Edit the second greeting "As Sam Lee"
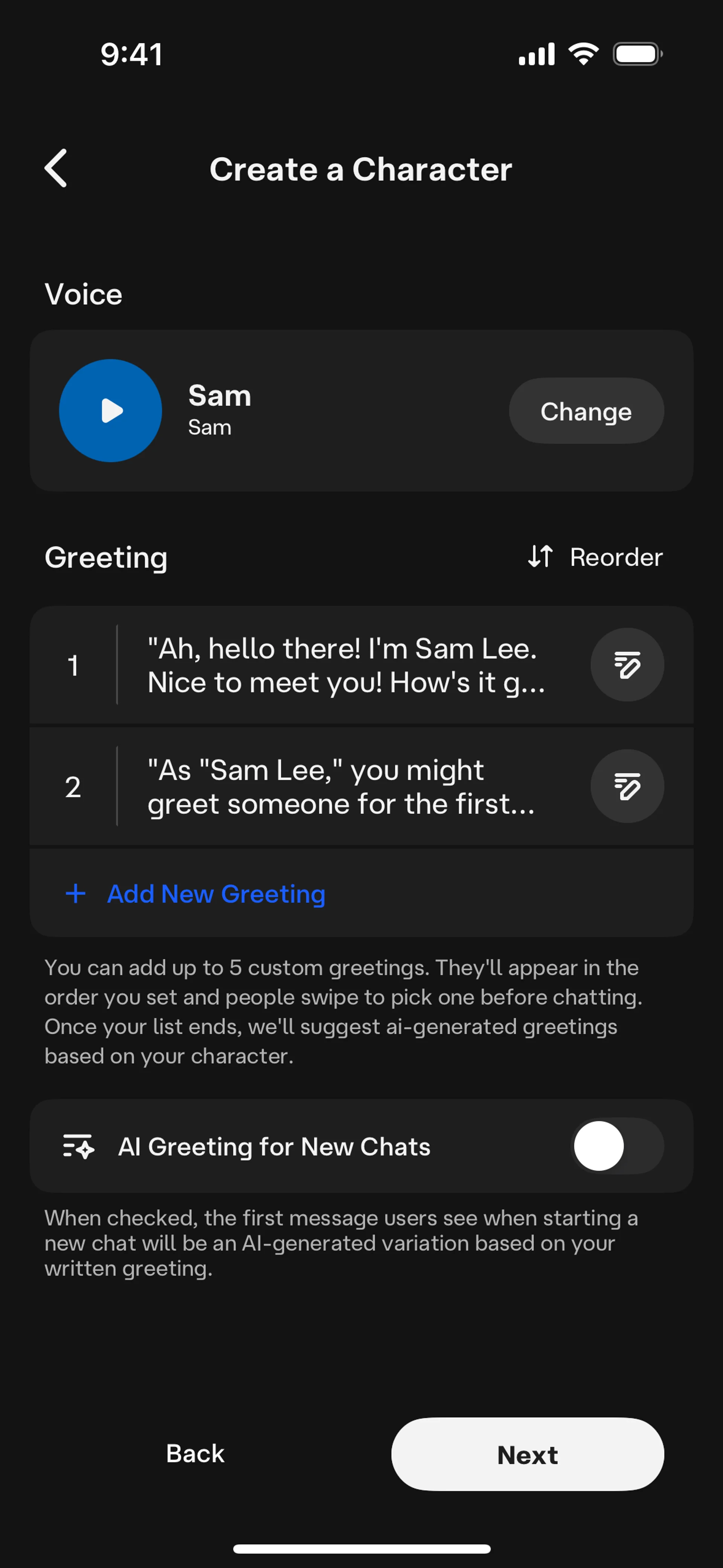Viewport: 723px width, 1568px height. pyautogui.click(x=626, y=786)
